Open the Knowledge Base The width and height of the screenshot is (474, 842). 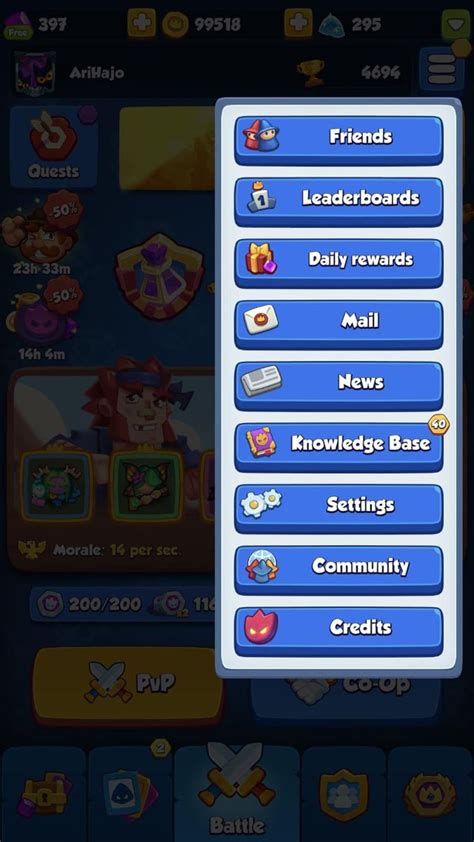click(338, 447)
